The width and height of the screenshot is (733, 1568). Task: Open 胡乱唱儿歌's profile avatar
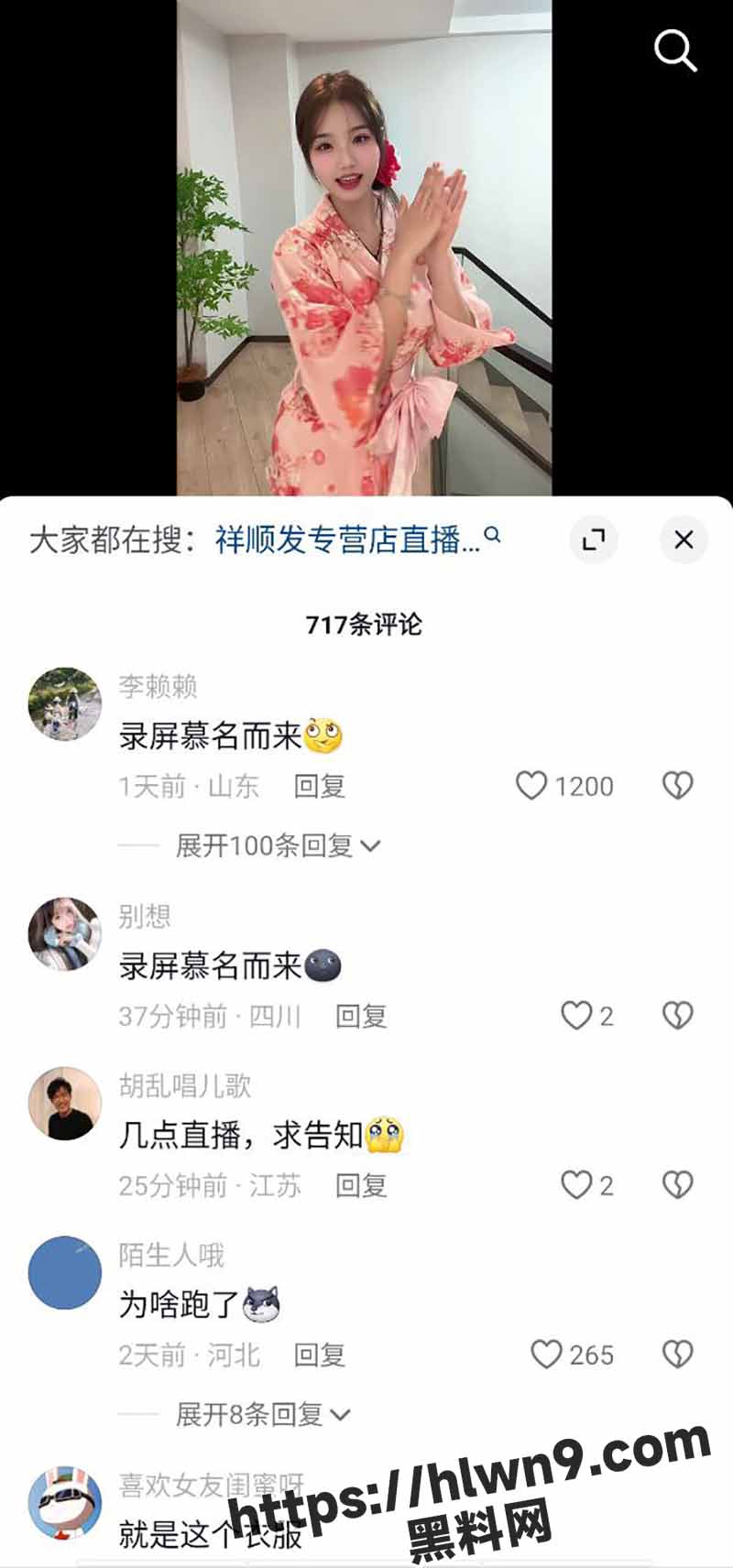pyautogui.click(x=65, y=1104)
